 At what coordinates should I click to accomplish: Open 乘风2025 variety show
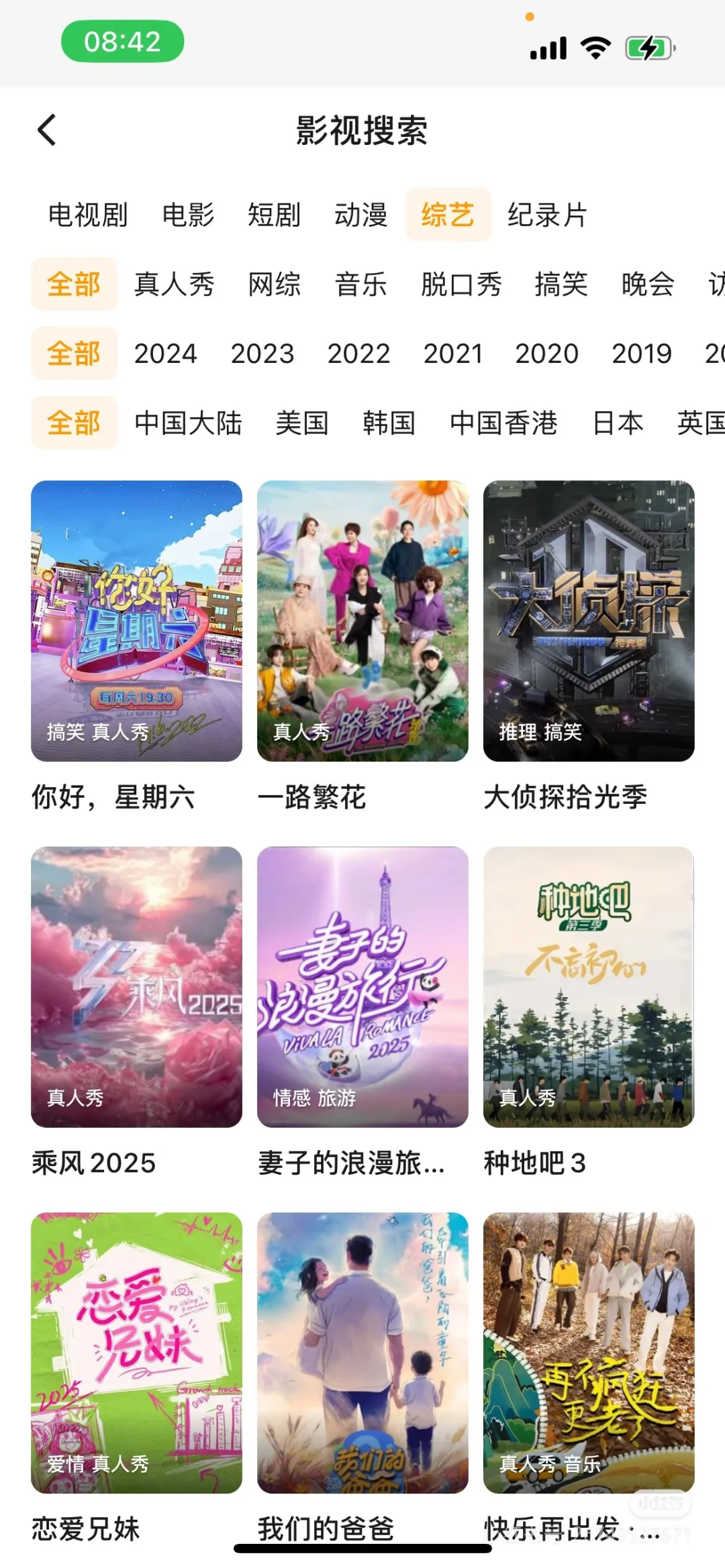pos(136,986)
